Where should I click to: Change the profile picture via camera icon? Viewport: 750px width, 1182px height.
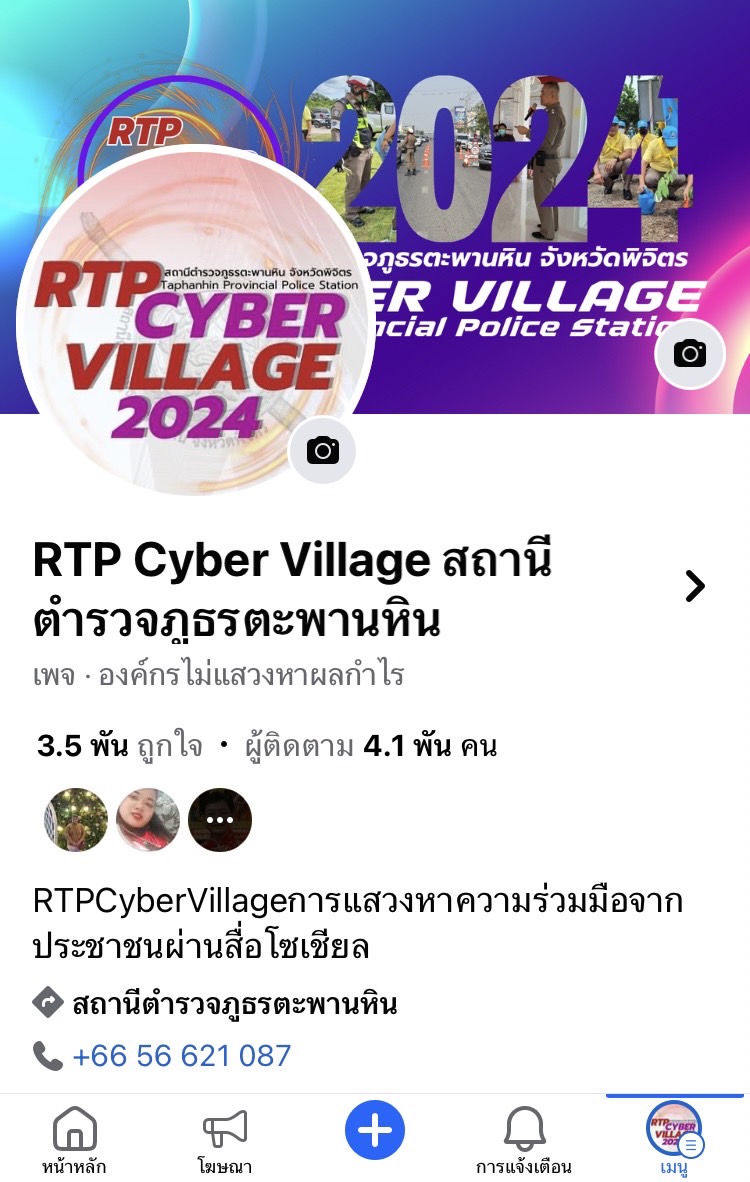click(x=322, y=450)
